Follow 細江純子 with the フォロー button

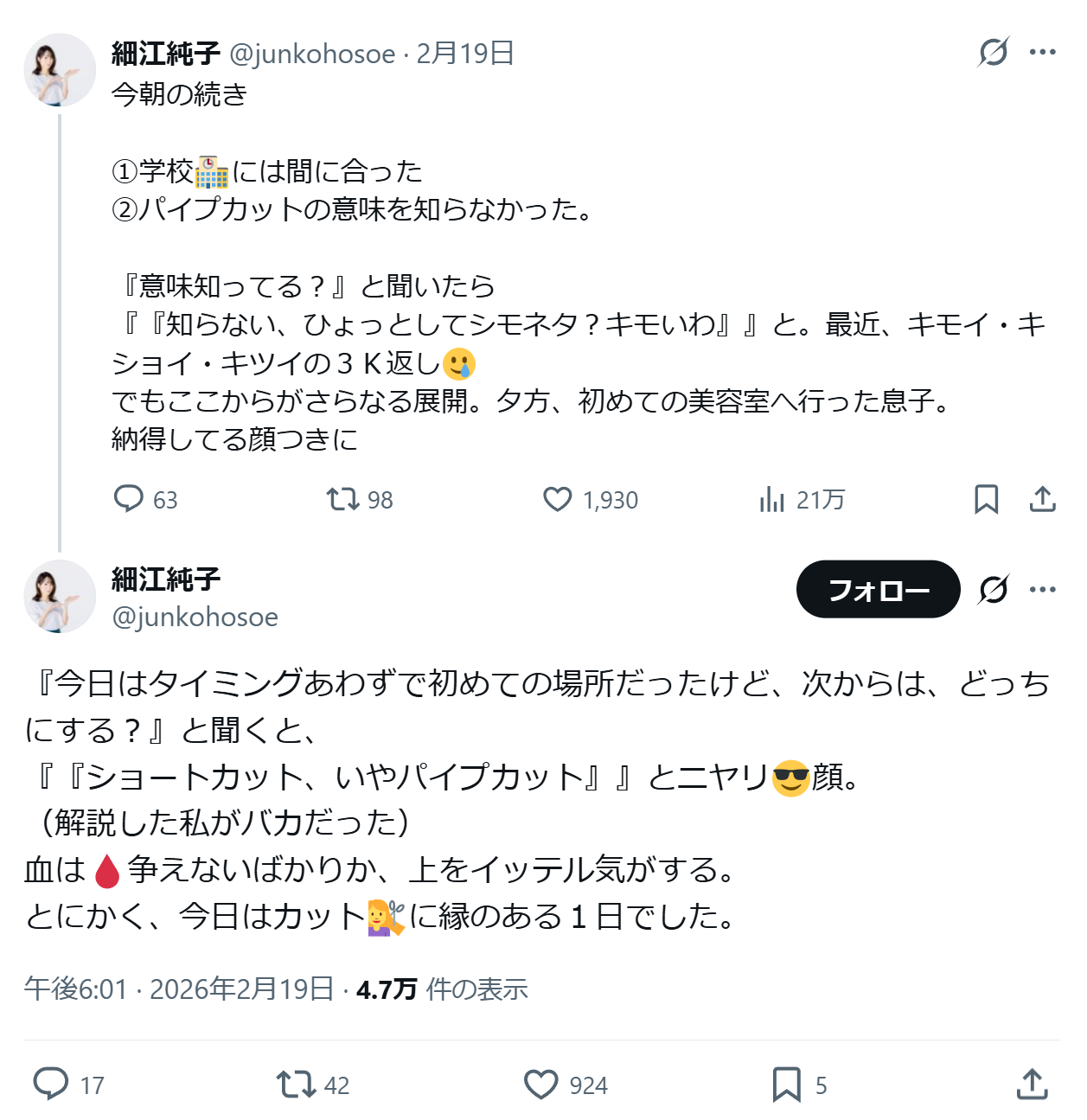878,590
